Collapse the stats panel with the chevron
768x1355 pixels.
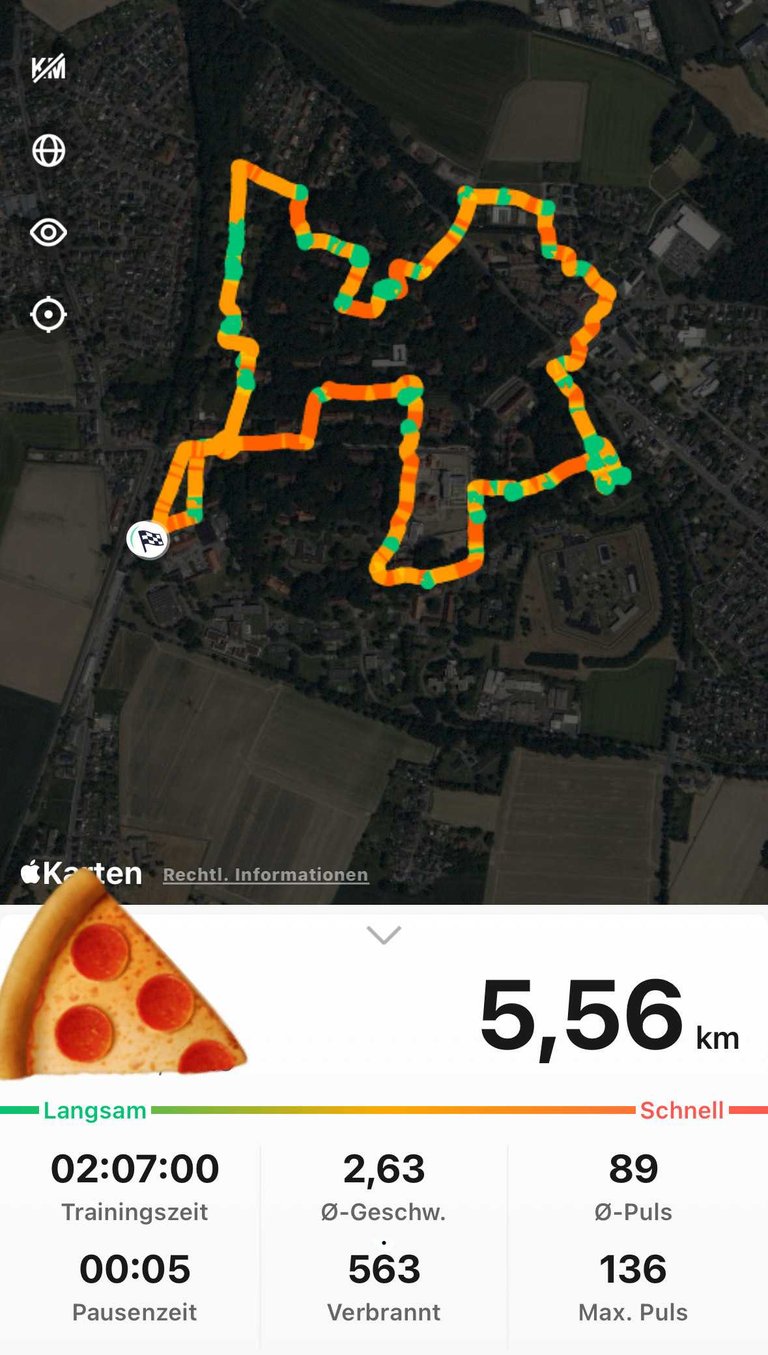click(384, 936)
